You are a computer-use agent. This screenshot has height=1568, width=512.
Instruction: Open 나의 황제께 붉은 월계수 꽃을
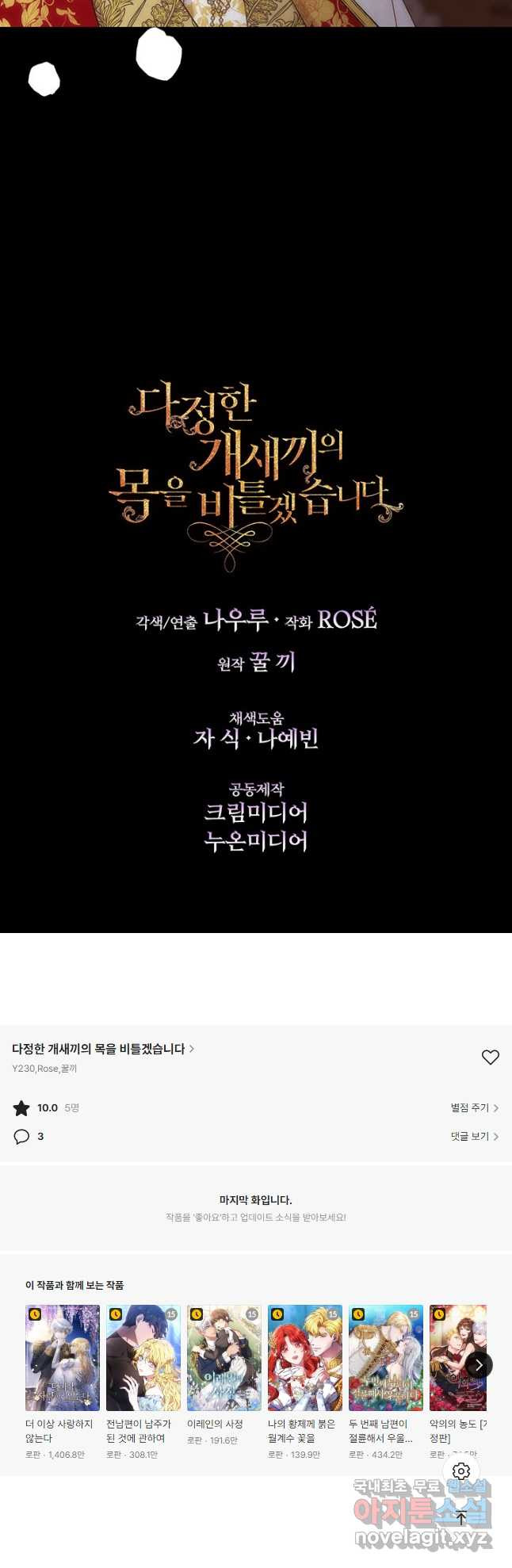click(305, 1357)
